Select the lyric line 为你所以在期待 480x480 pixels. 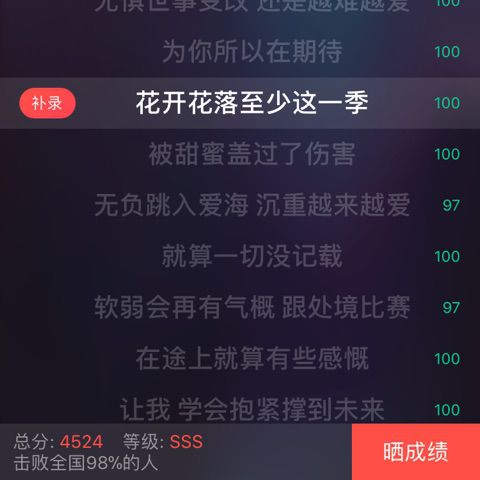(252, 52)
